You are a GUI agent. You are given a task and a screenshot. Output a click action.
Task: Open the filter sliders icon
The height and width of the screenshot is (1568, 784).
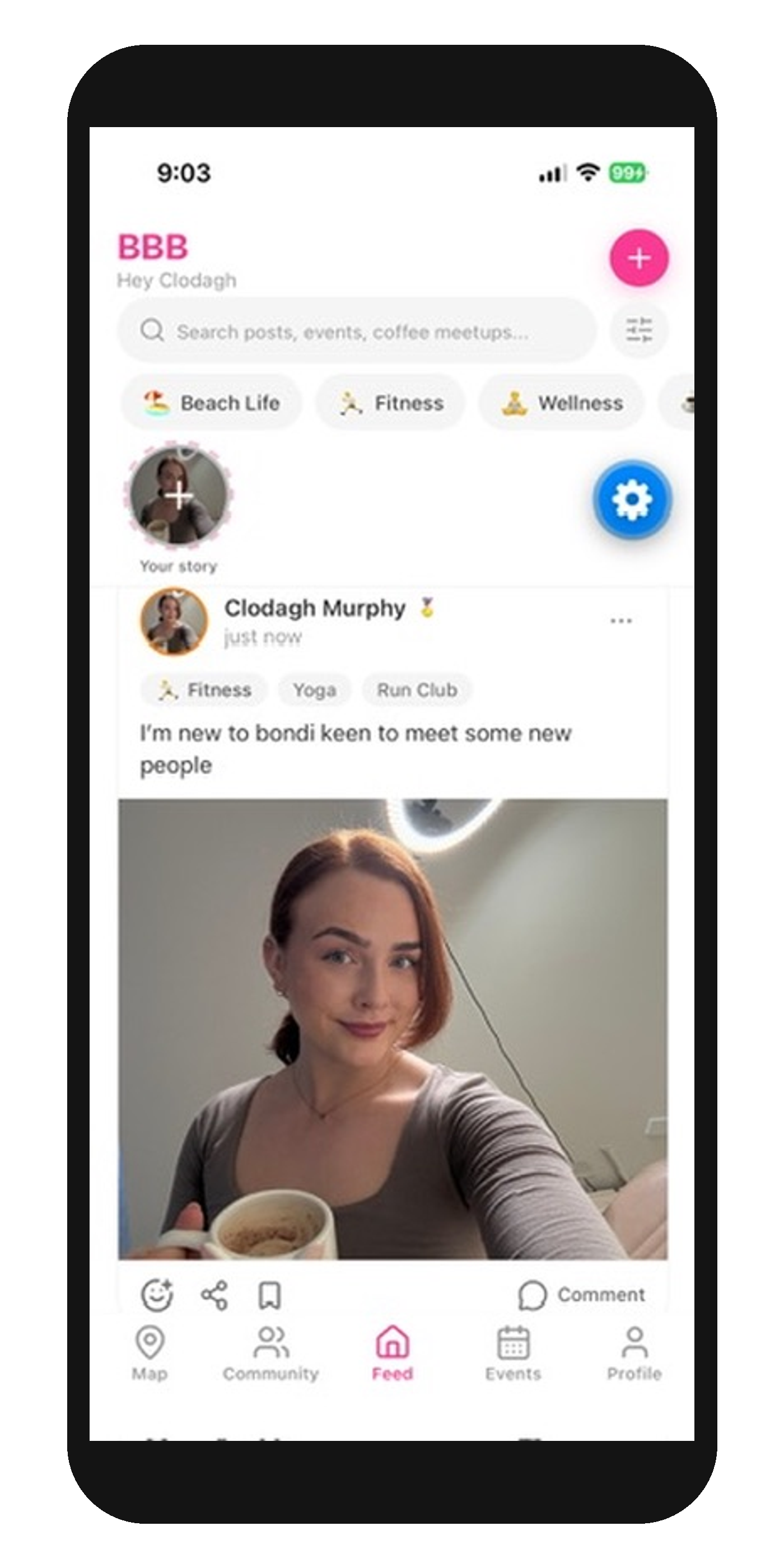638,330
